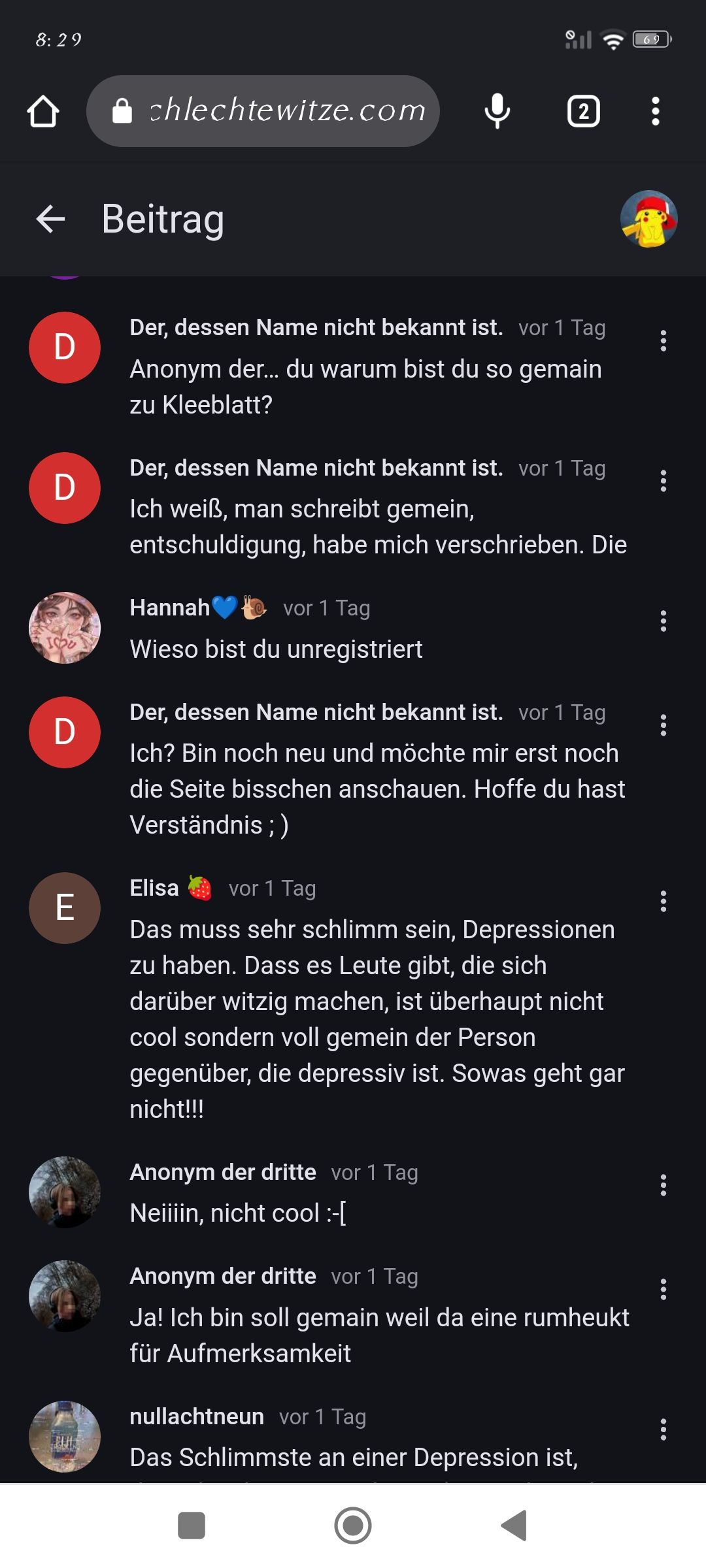The image size is (706, 1568).
Task: Open the Pikachu profile avatar
Action: pyautogui.click(x=648, y=219)
